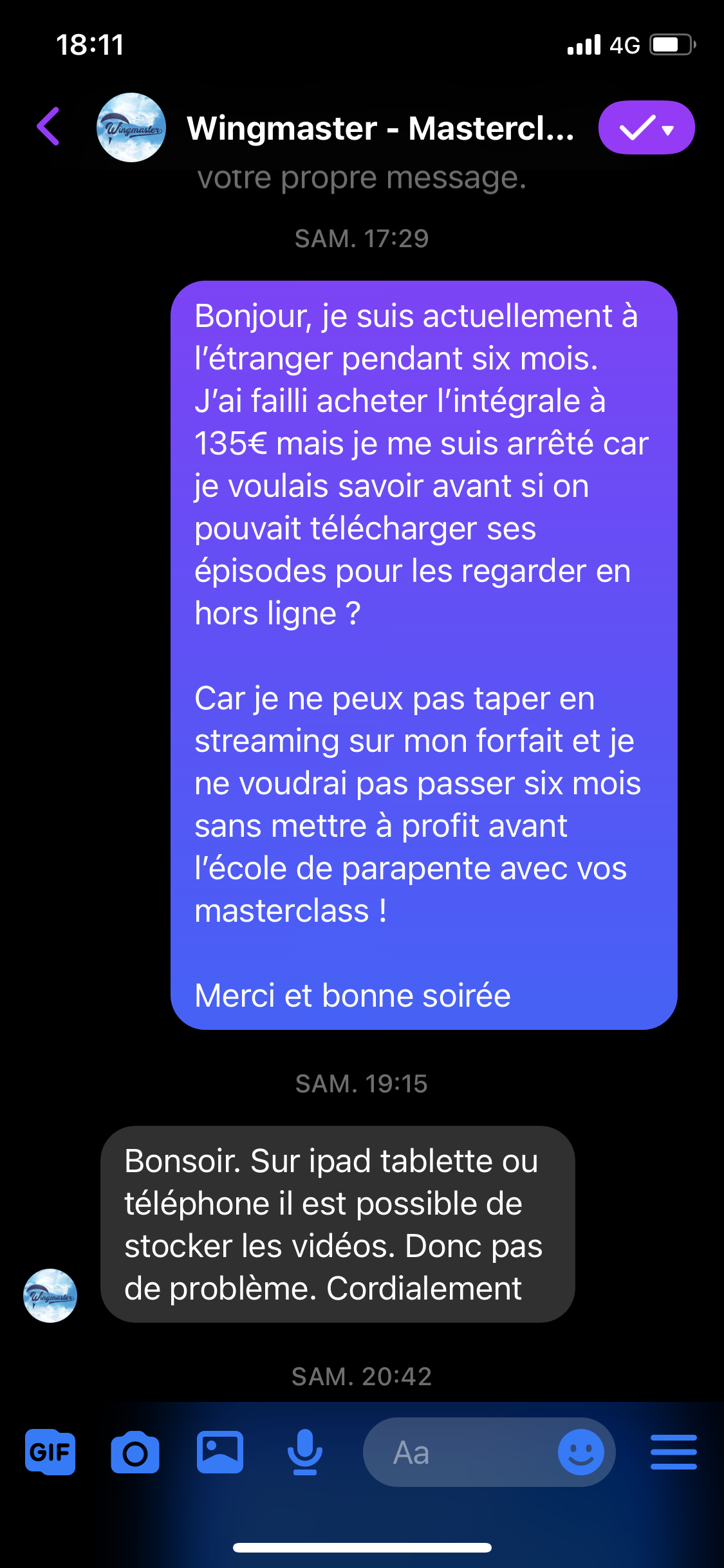Open the Wingmaster page profile picture
The image size is (724, 1568).
[131, 127]
